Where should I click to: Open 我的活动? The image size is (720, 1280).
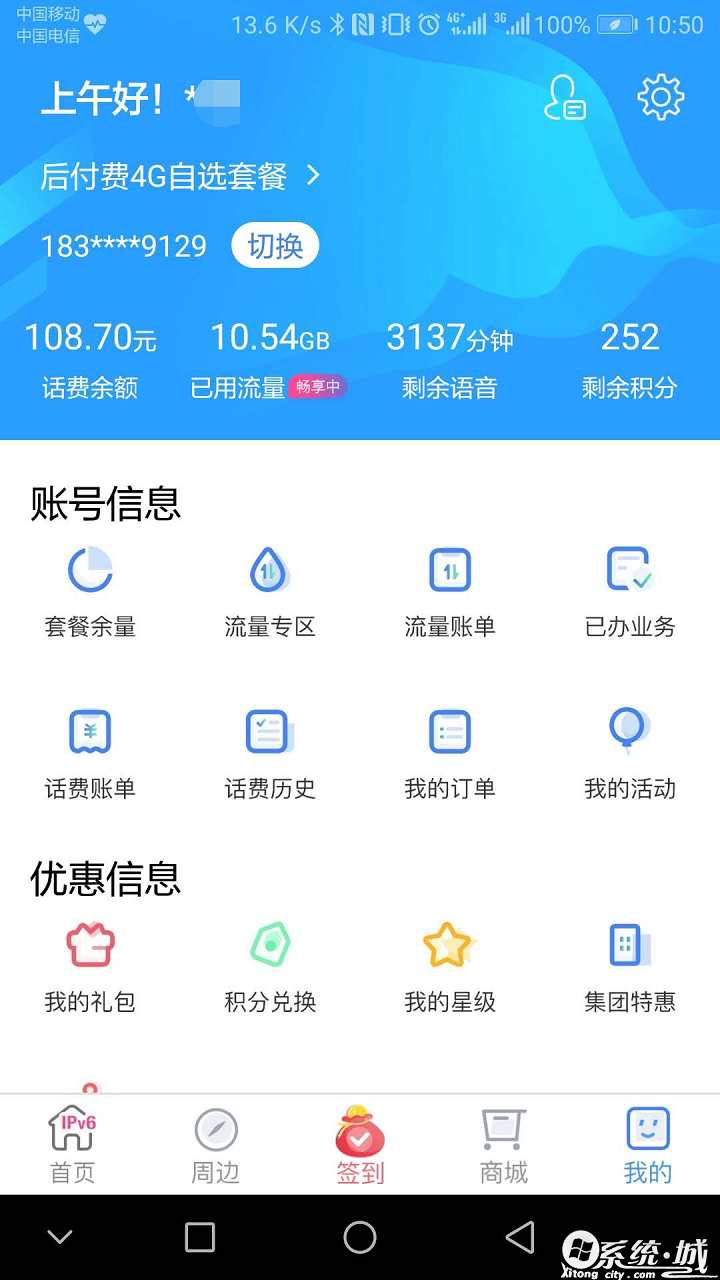tap(630, 752)
